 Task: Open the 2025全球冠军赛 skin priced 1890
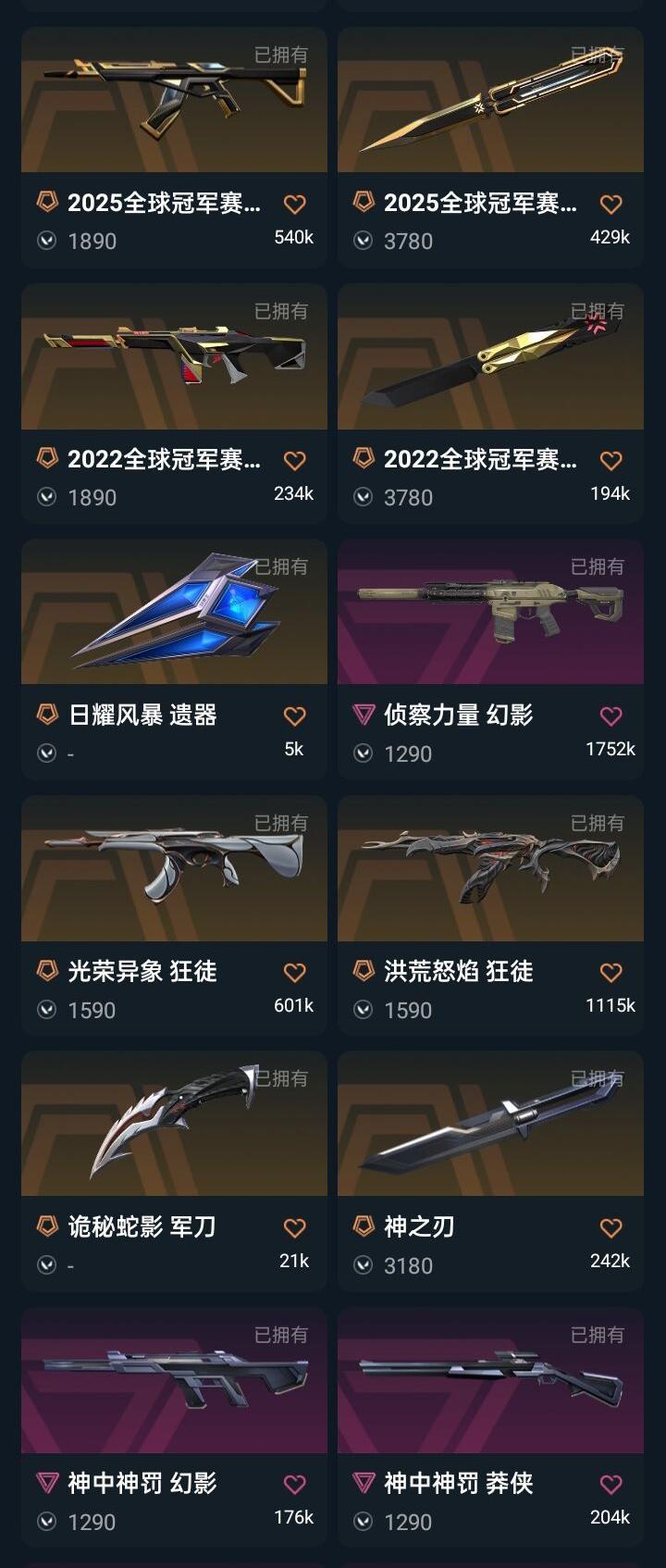[x=174, y=101]
